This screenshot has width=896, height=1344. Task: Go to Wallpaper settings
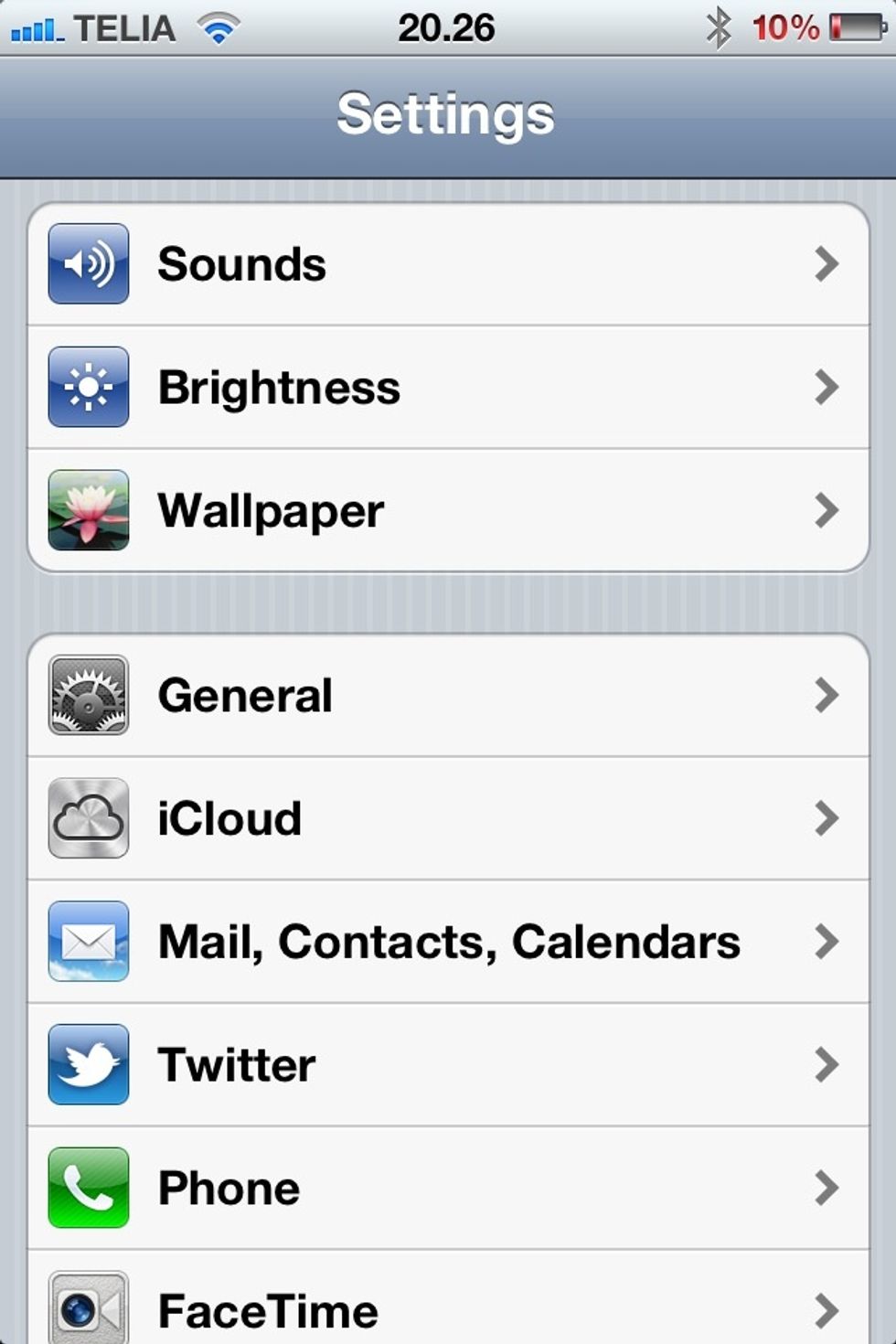(x=448, y=510)
